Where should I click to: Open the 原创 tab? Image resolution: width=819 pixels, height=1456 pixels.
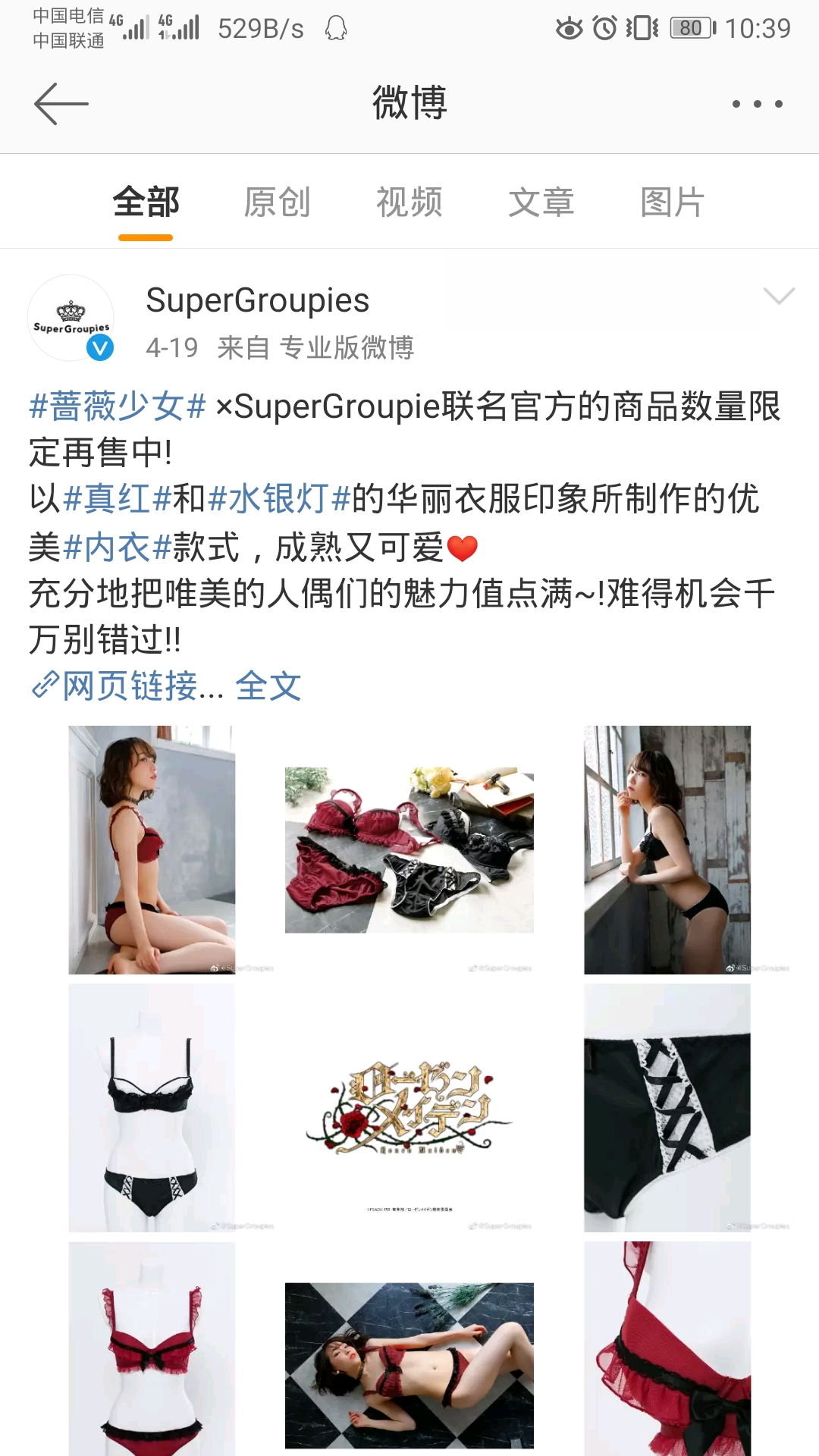tap(276, 201)
